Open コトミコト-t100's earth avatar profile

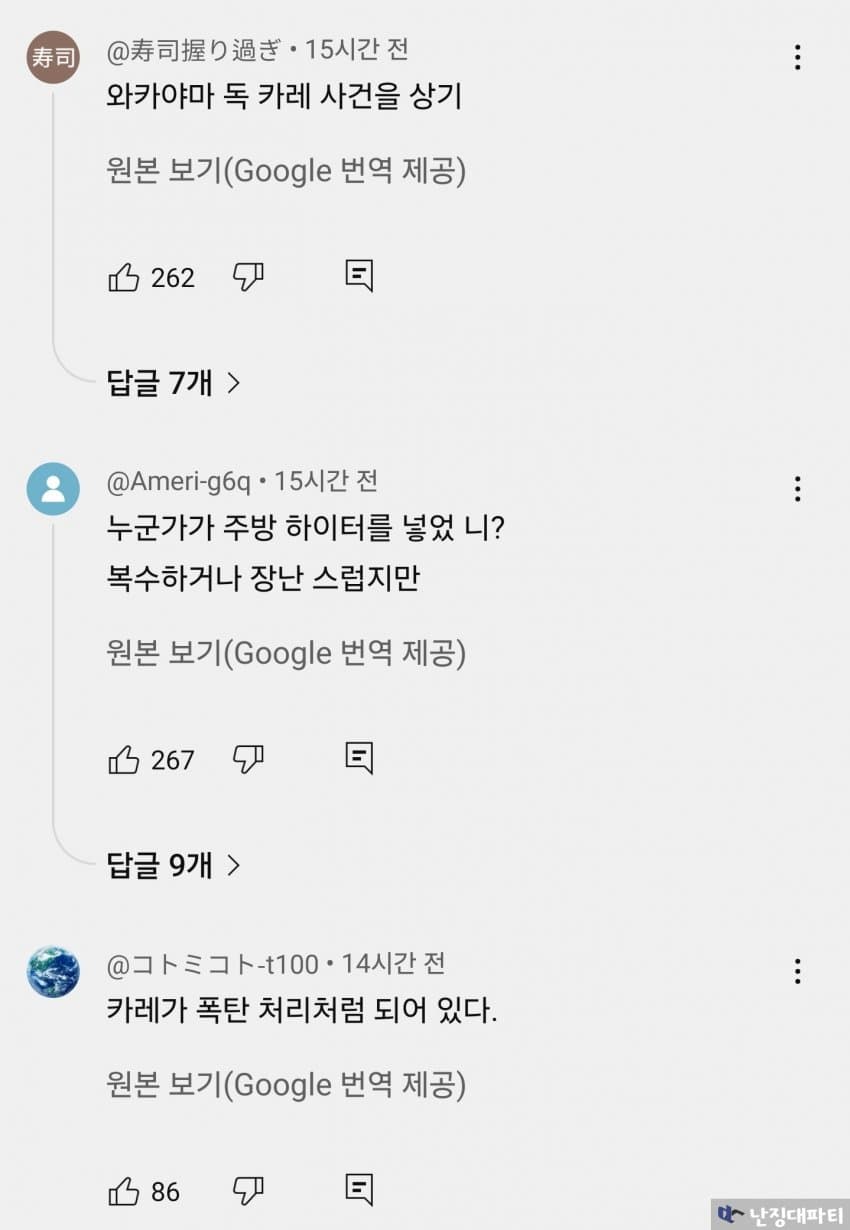coord(53,971)
